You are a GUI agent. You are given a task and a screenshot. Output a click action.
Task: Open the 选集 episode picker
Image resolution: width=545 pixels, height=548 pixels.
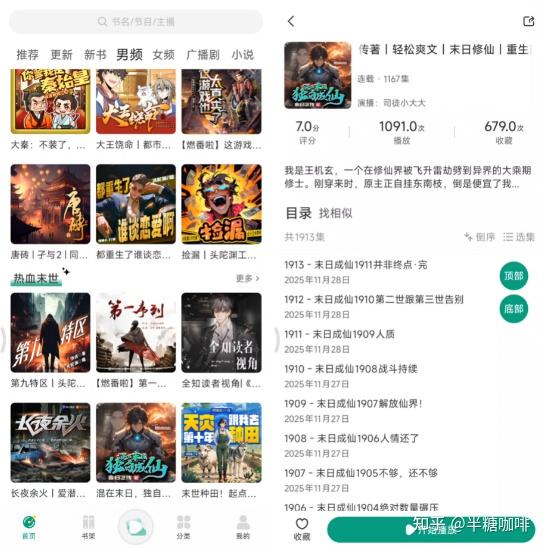(519, 237)
